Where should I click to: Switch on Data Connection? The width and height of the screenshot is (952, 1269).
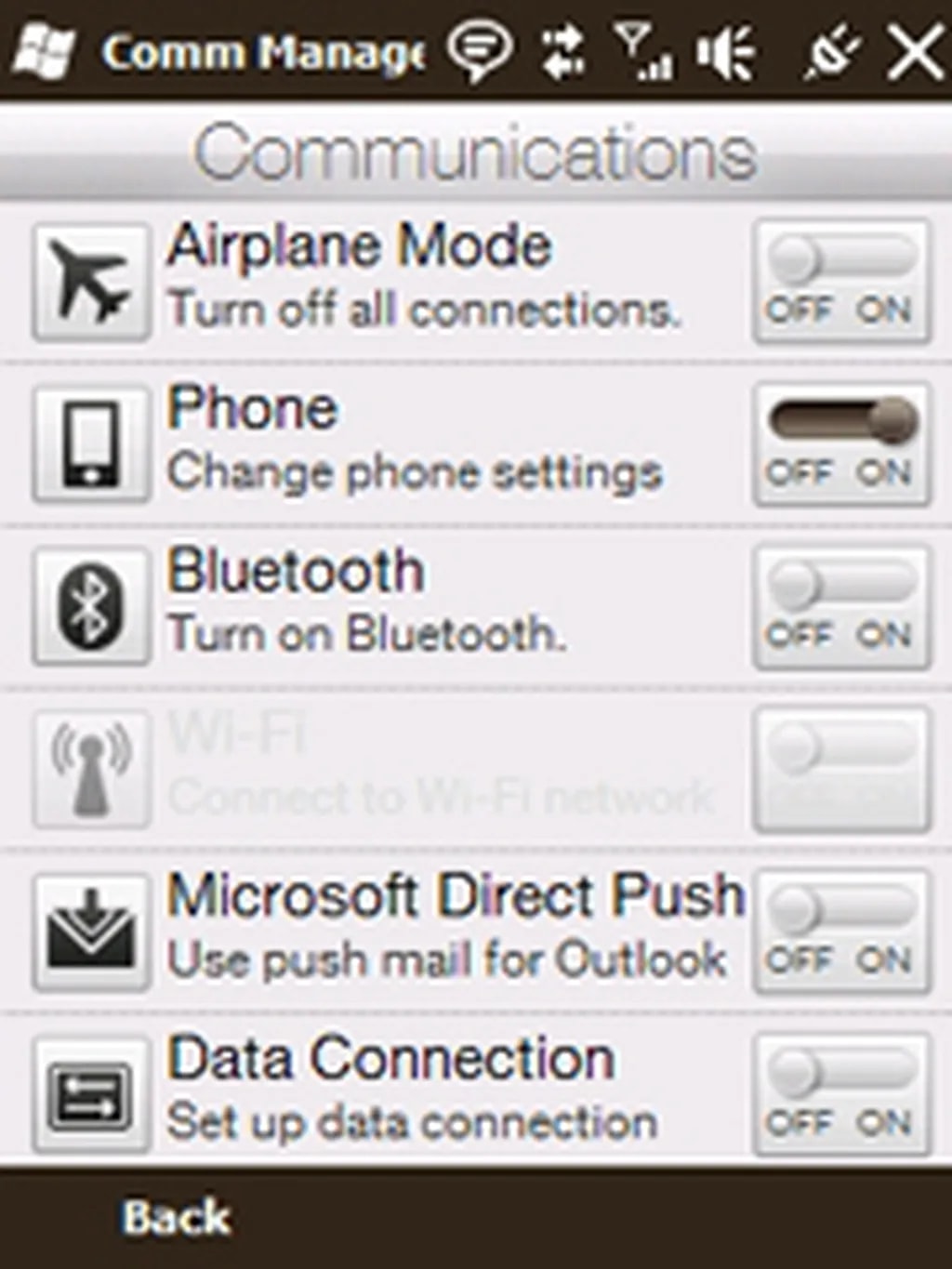point(841,1094)
